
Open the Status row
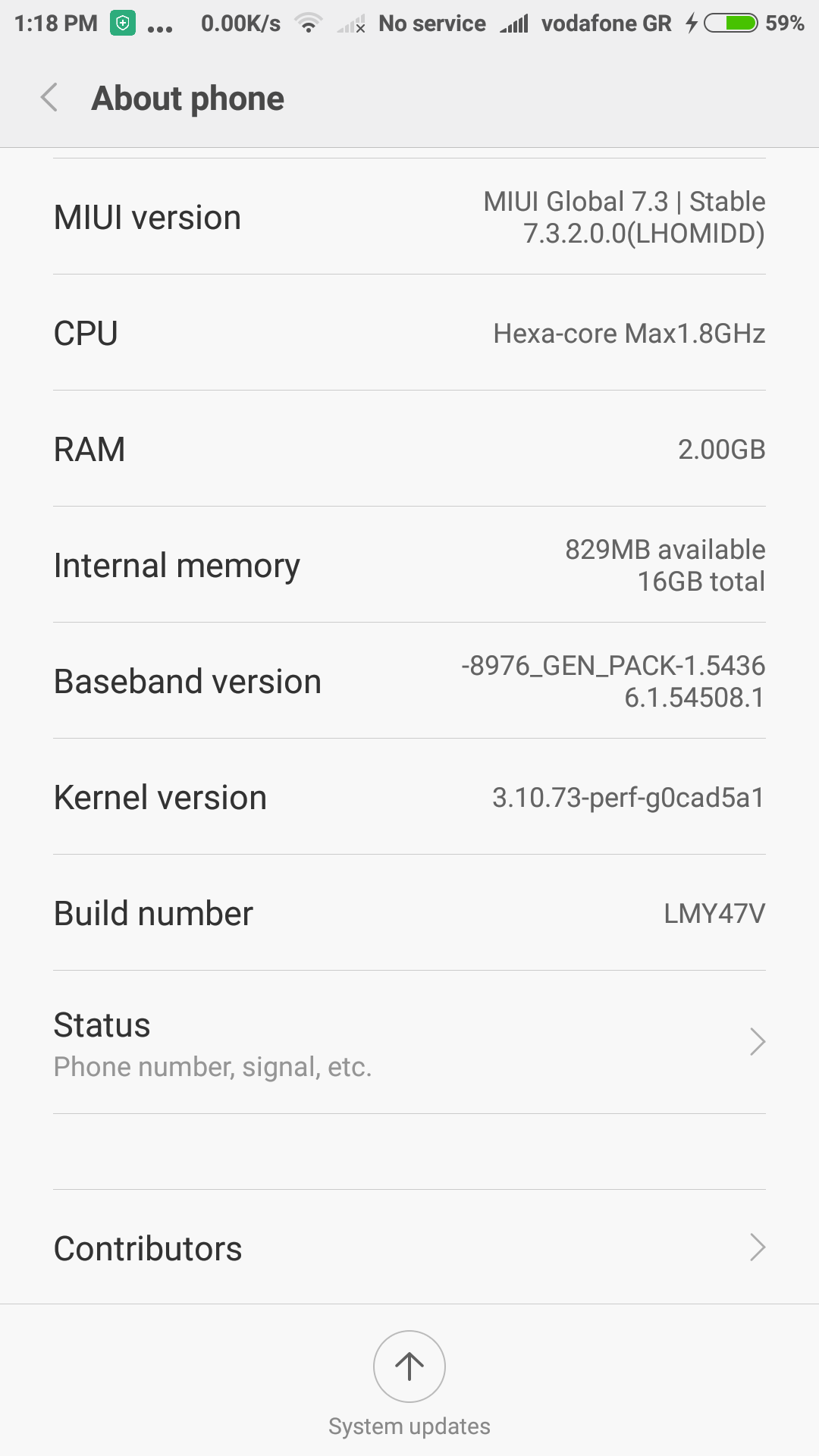pyautogui.click(x=409, y=1043)
